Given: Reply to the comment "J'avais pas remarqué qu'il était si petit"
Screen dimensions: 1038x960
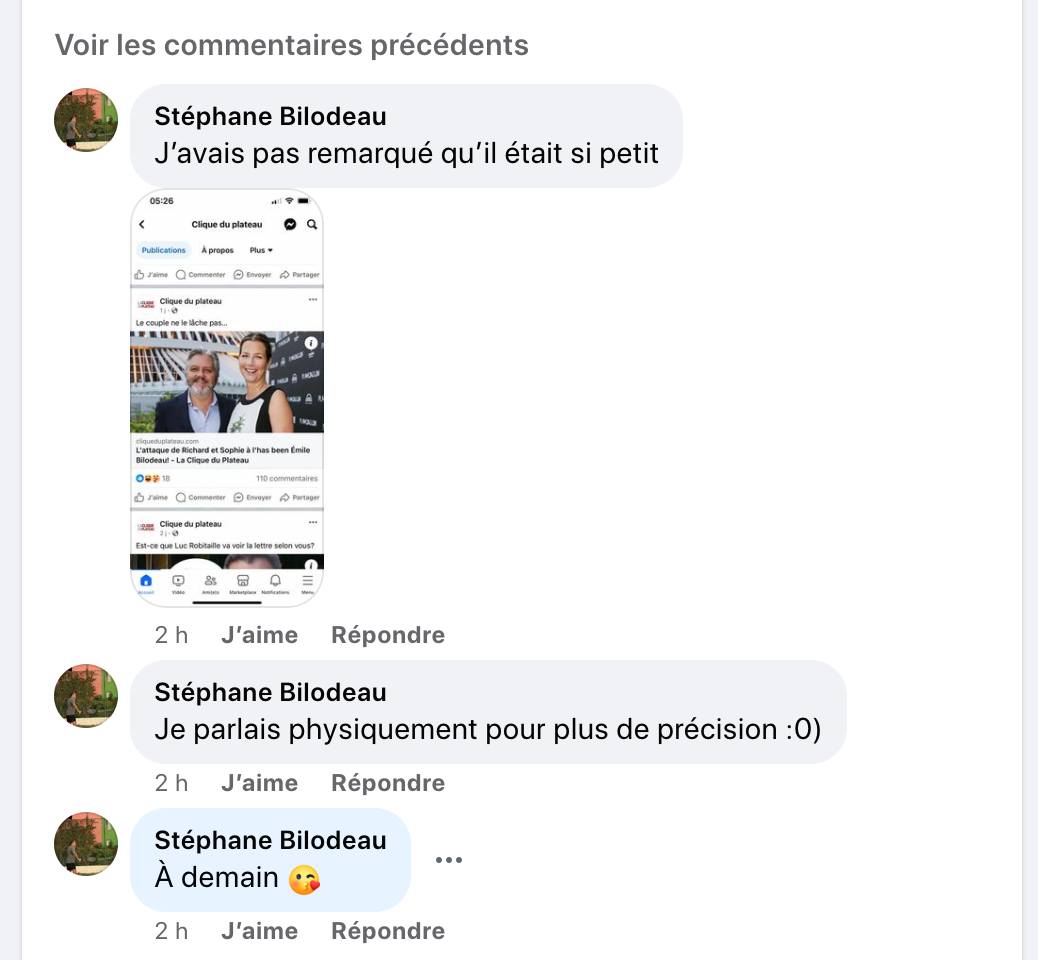Looking at the screenshot, I should coord(388,635).
